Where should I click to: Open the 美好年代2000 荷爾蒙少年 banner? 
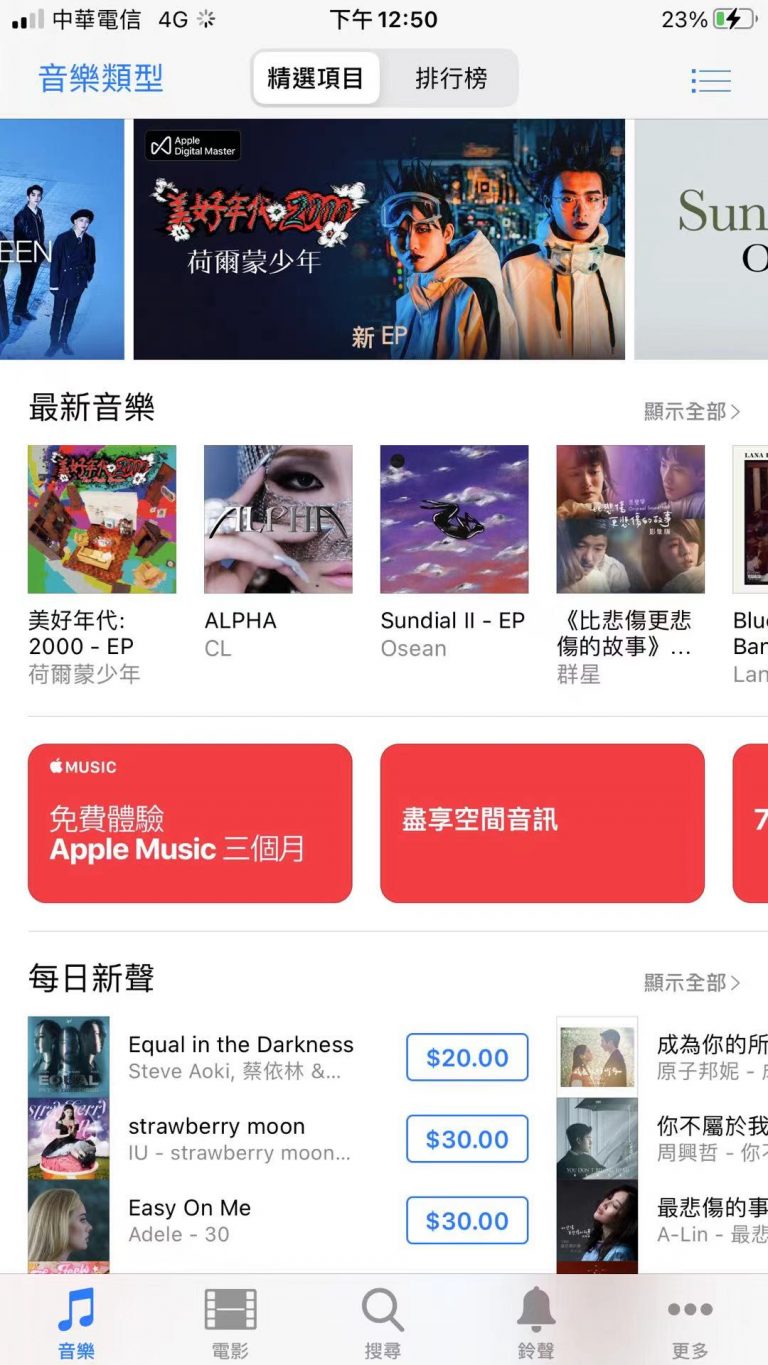(x=379, y=239)
